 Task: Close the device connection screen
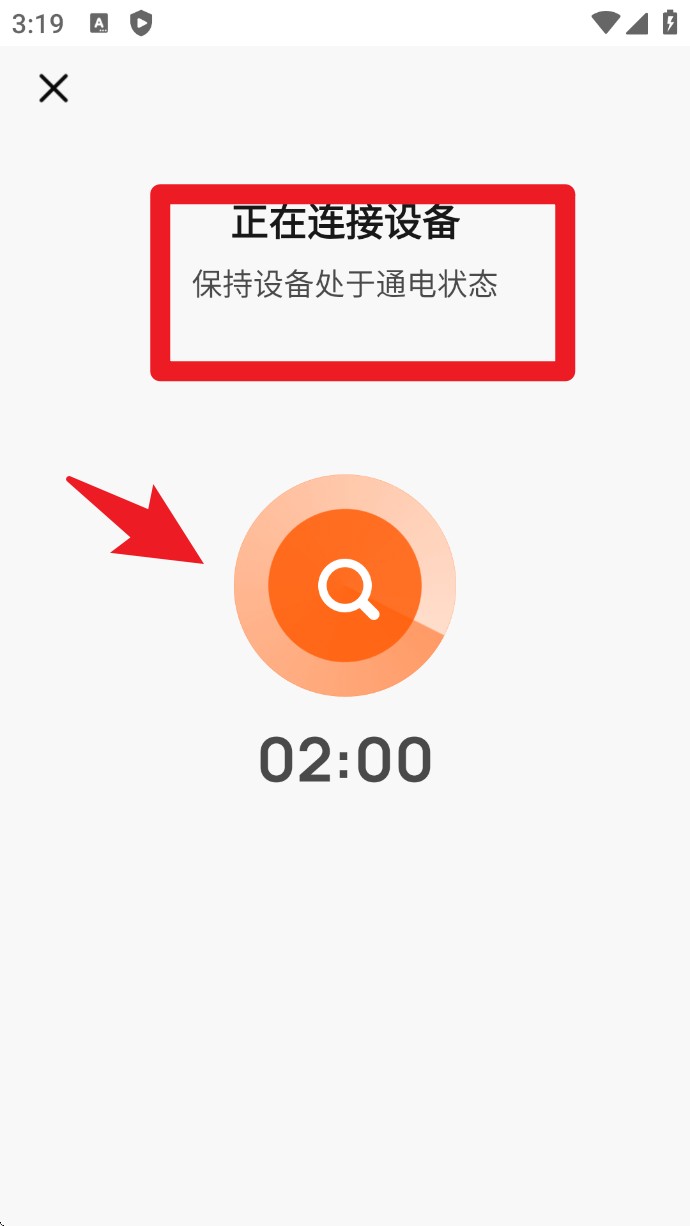tap(53, 88)
